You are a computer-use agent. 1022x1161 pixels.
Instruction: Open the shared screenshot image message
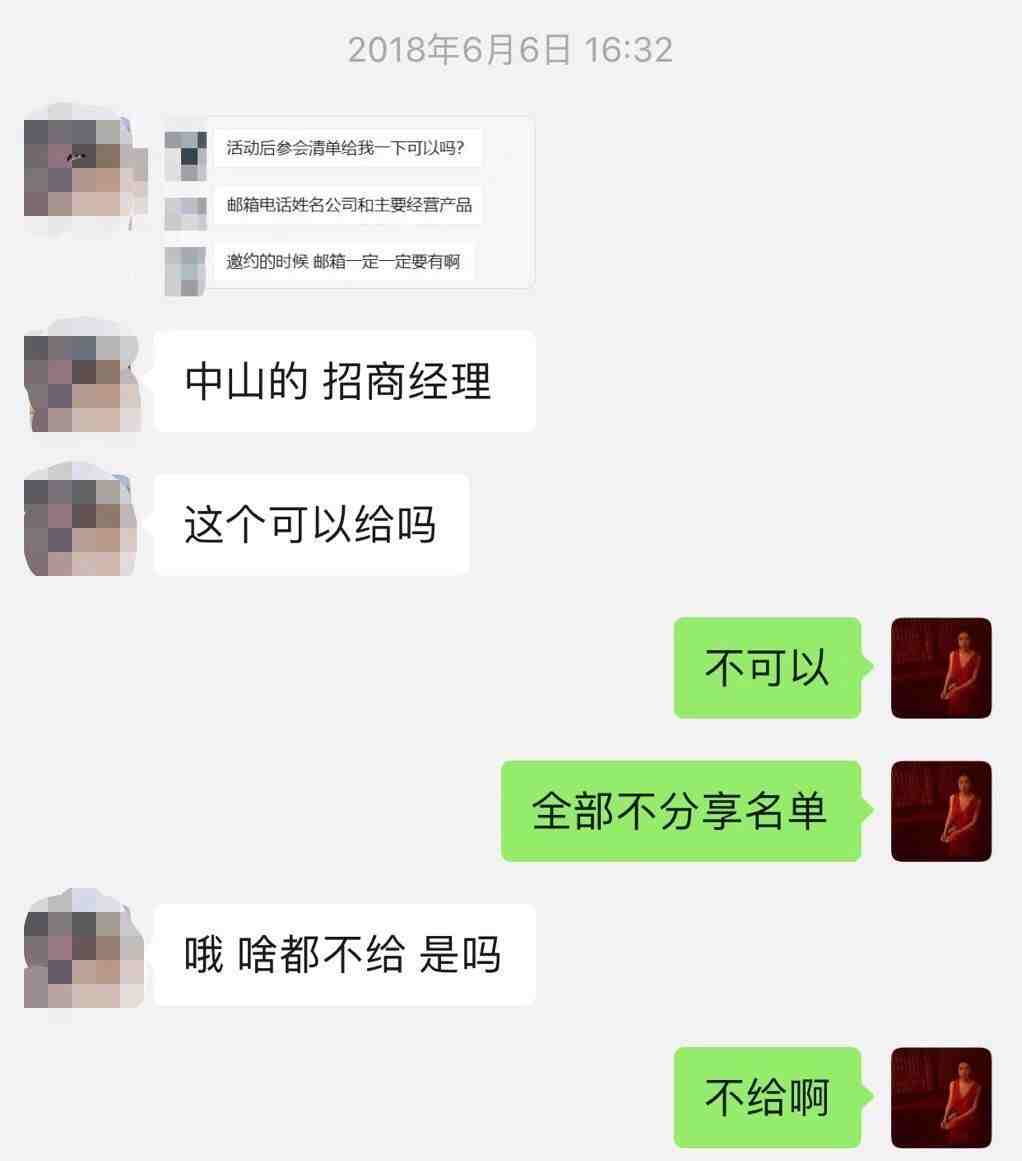click(349, 204)
